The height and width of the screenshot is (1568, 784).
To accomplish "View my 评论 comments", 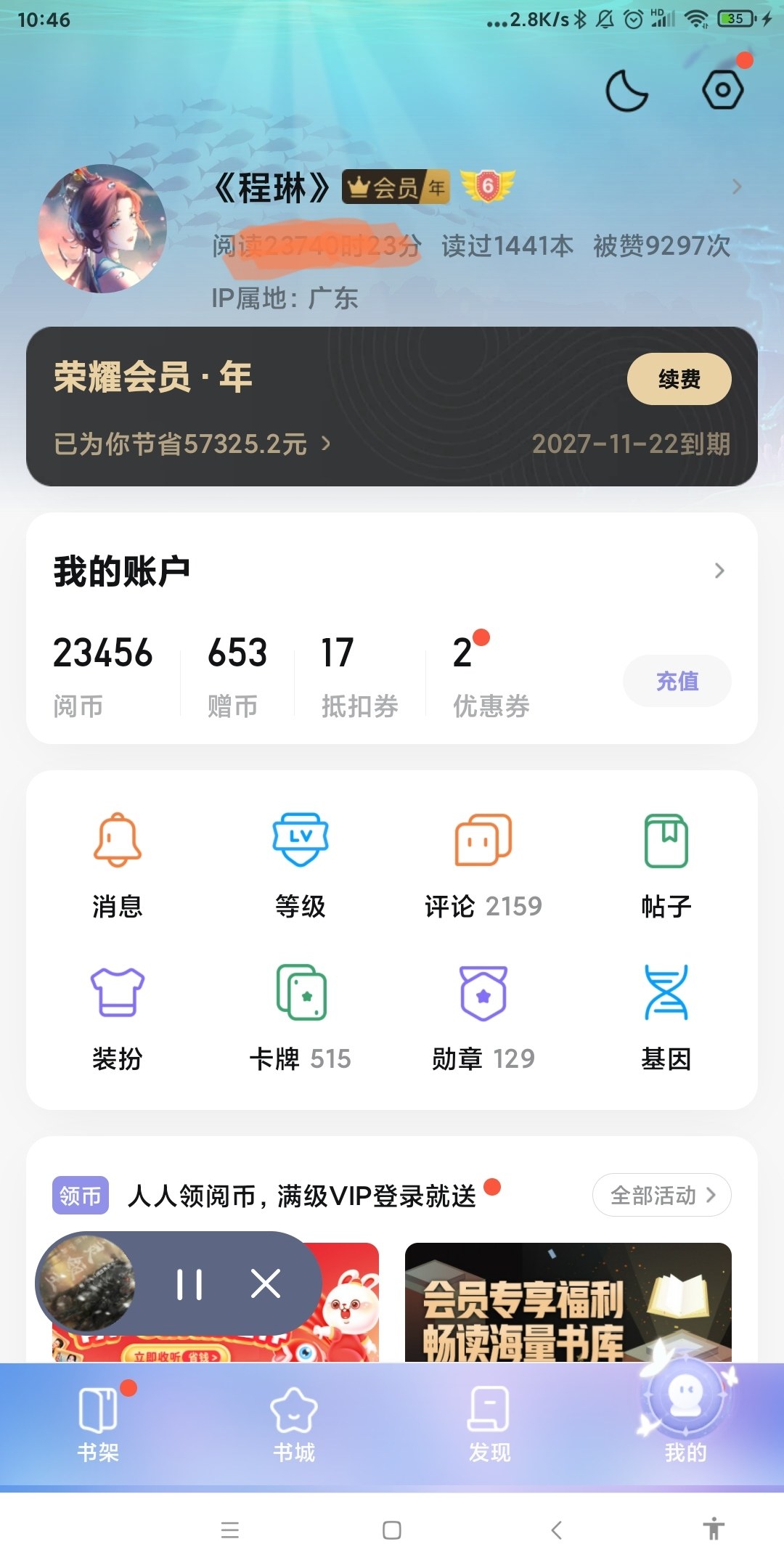I will [x=483, y=865].
